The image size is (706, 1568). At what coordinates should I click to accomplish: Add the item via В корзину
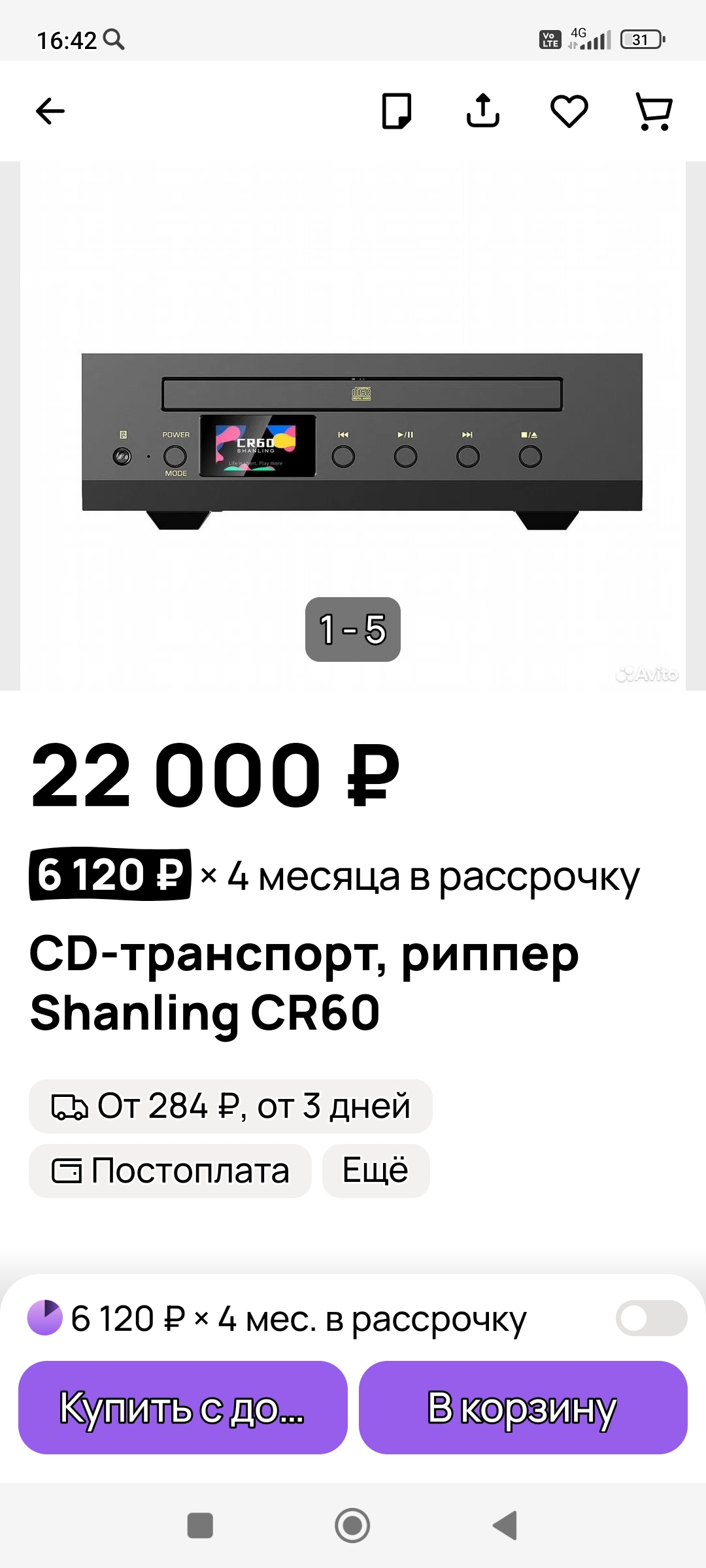click(523, 1407)
